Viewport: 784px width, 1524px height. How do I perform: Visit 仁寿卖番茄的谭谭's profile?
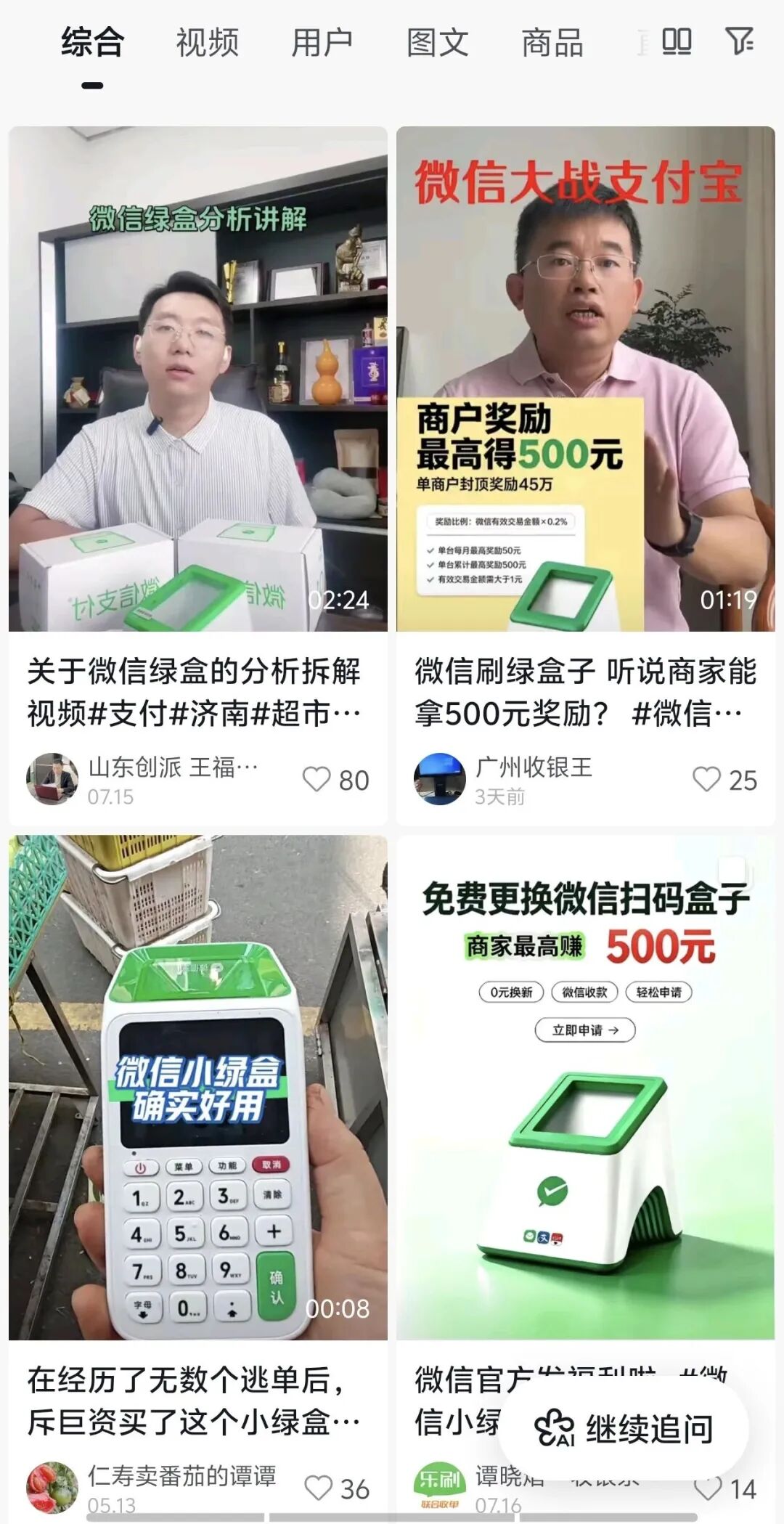[x=52, y=1488]
